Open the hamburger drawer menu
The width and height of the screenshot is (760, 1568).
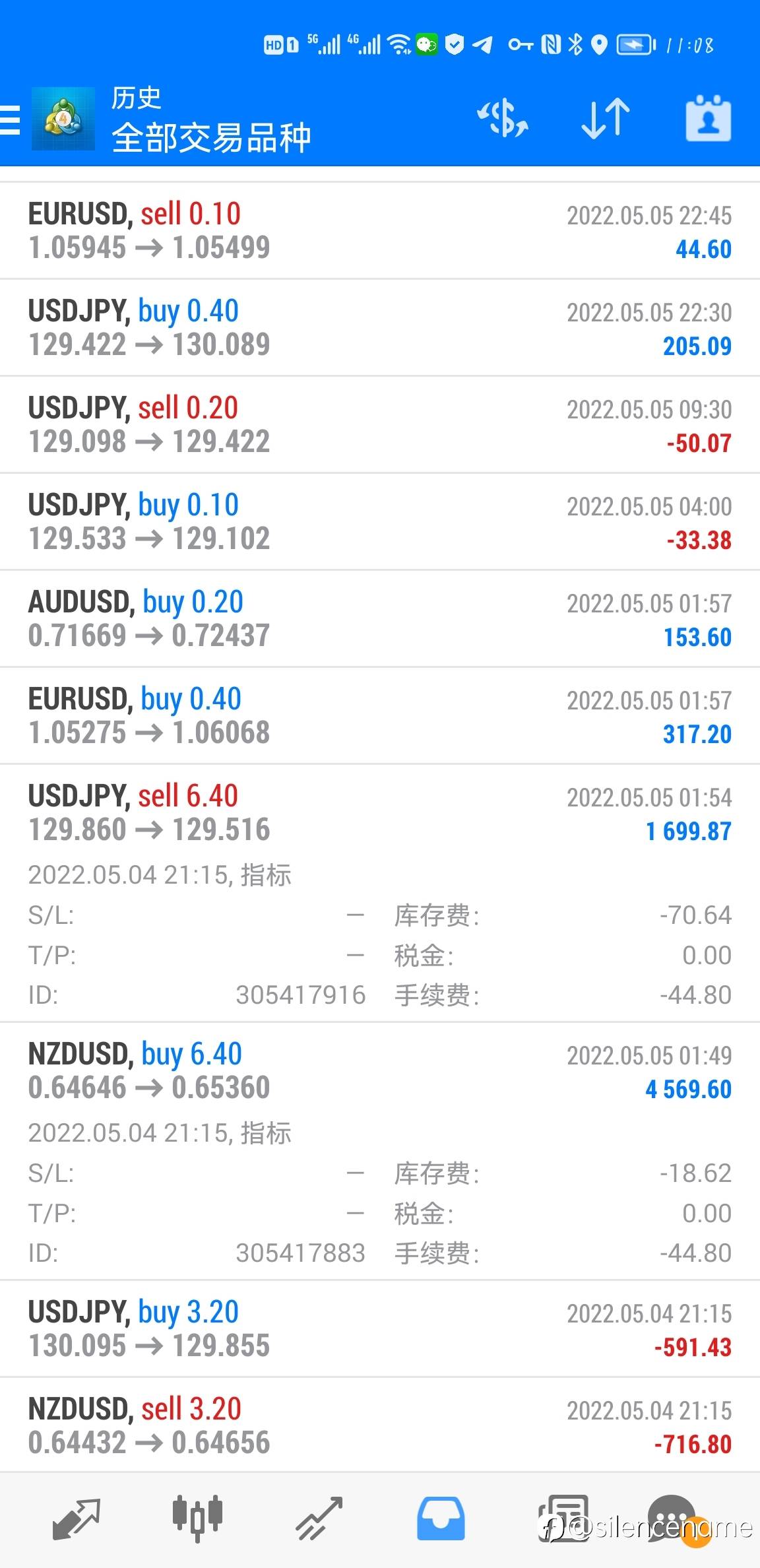point(10,119)
